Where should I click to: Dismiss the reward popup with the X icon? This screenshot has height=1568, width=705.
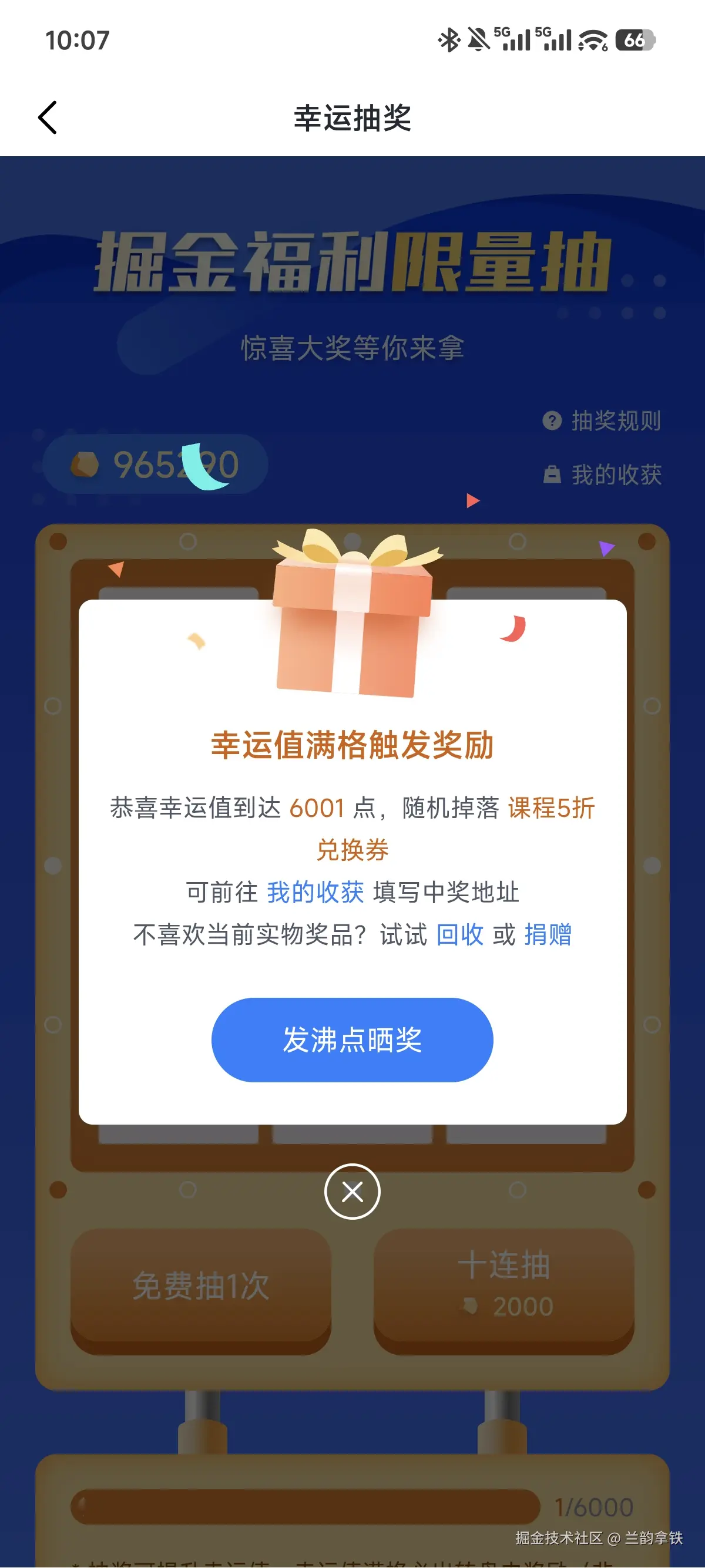point(352,1192)
